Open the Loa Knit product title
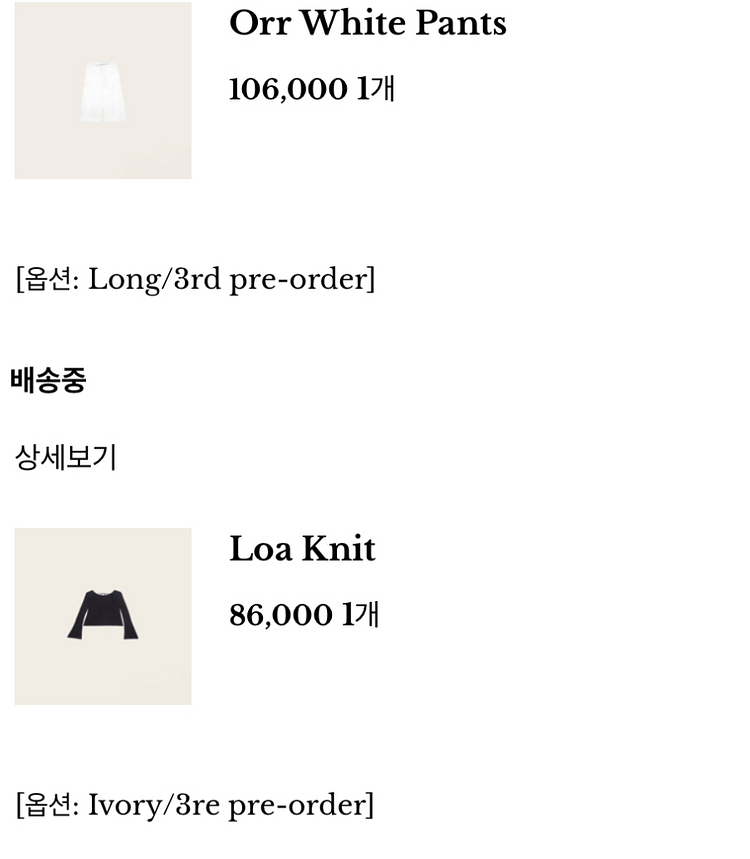The width and height of the screenshot is (750, 859). pyautogui.click(x=302, y=548)
